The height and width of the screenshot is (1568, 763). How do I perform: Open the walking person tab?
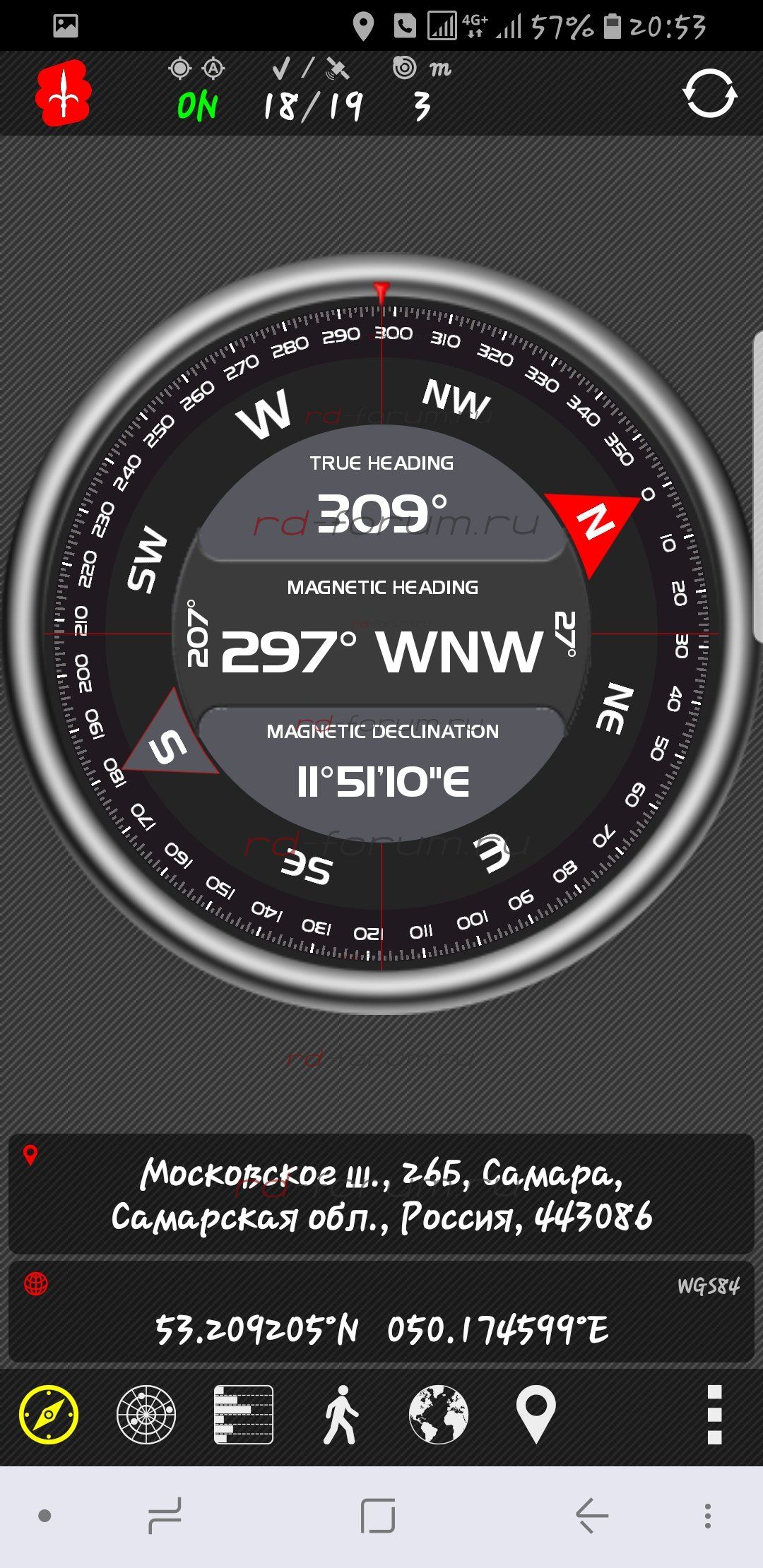[x=341, y=1414]
